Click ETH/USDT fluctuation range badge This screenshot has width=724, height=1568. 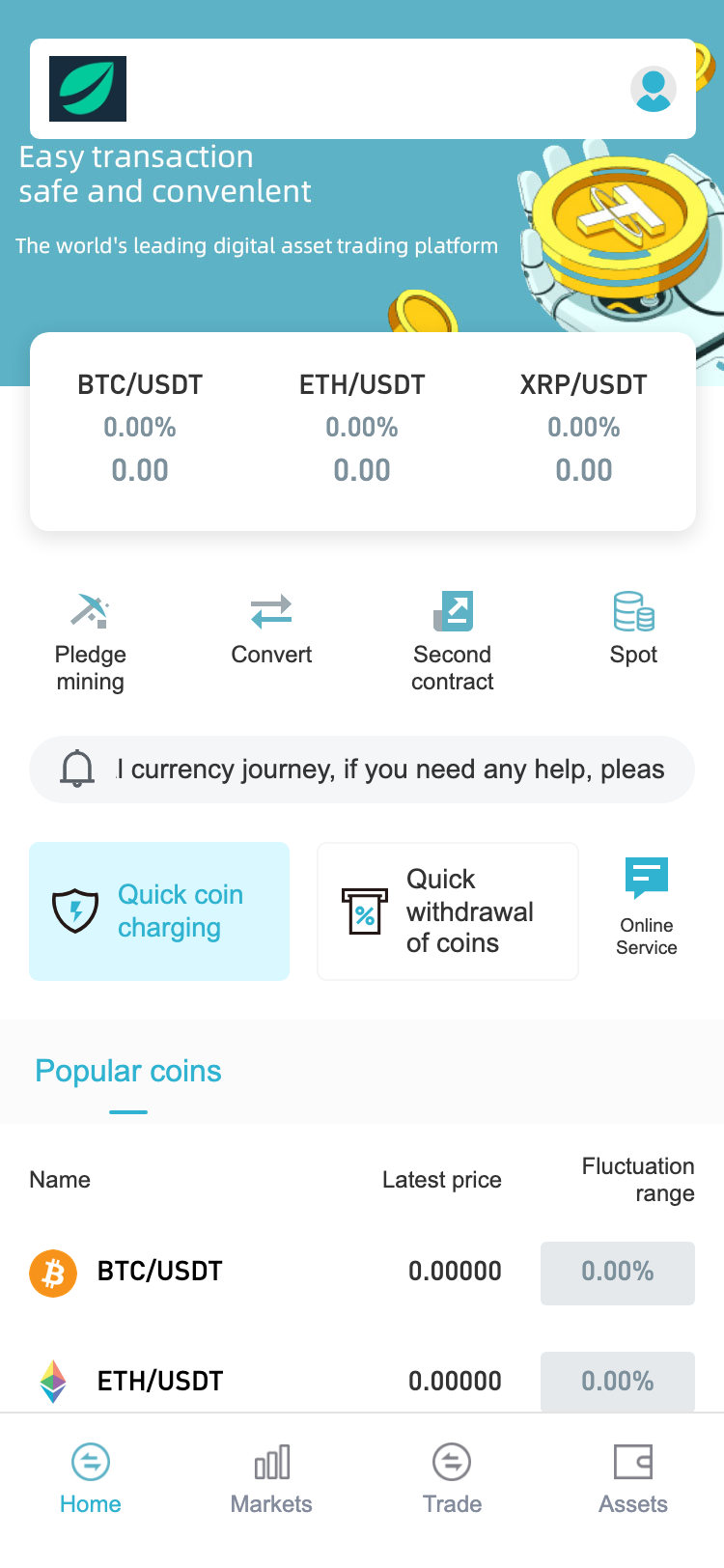coord(617,1382)
